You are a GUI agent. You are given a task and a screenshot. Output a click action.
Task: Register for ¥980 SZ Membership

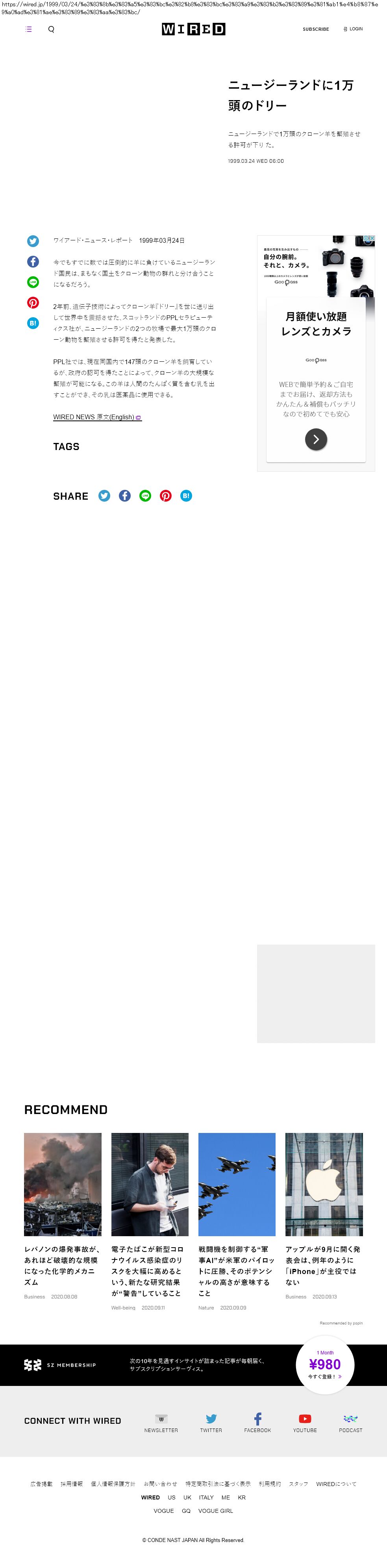click(x=325, y=1365)
